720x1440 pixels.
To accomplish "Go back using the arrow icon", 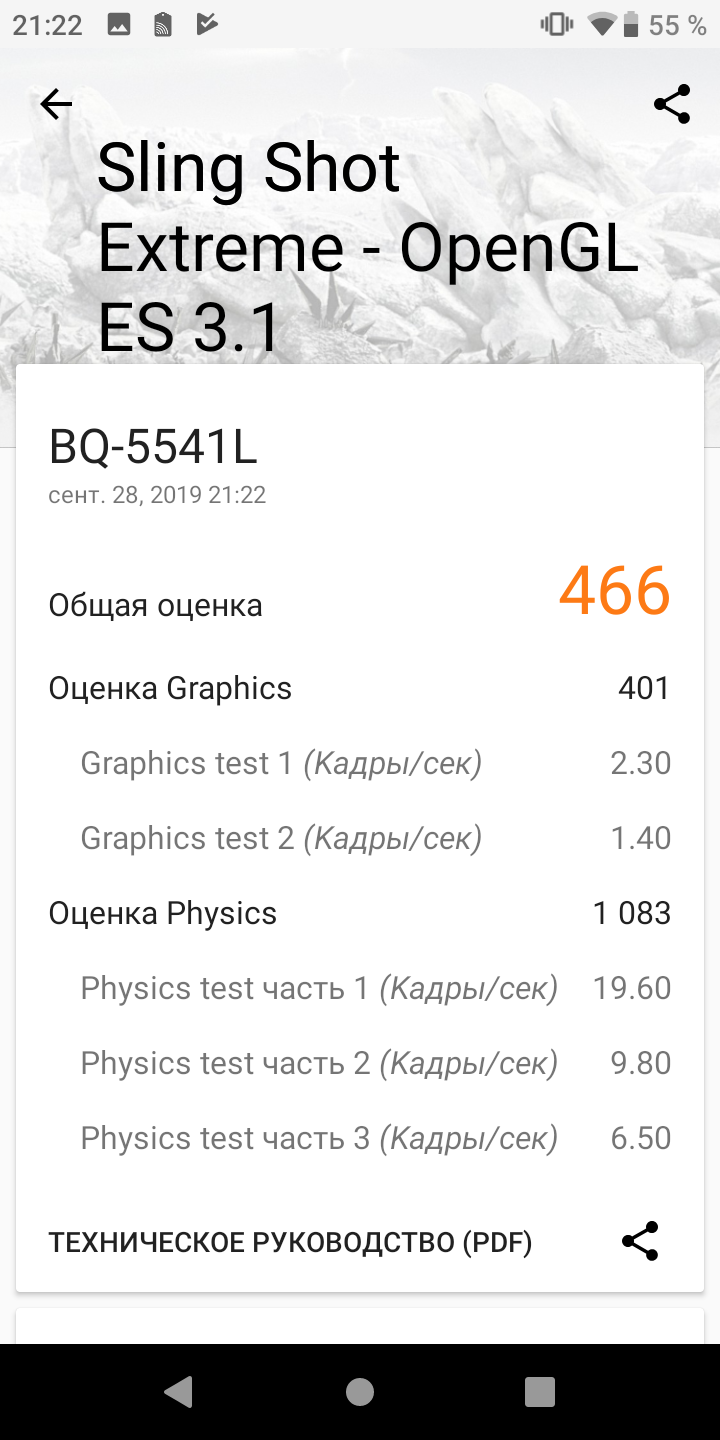I will [x=56, y=104].
